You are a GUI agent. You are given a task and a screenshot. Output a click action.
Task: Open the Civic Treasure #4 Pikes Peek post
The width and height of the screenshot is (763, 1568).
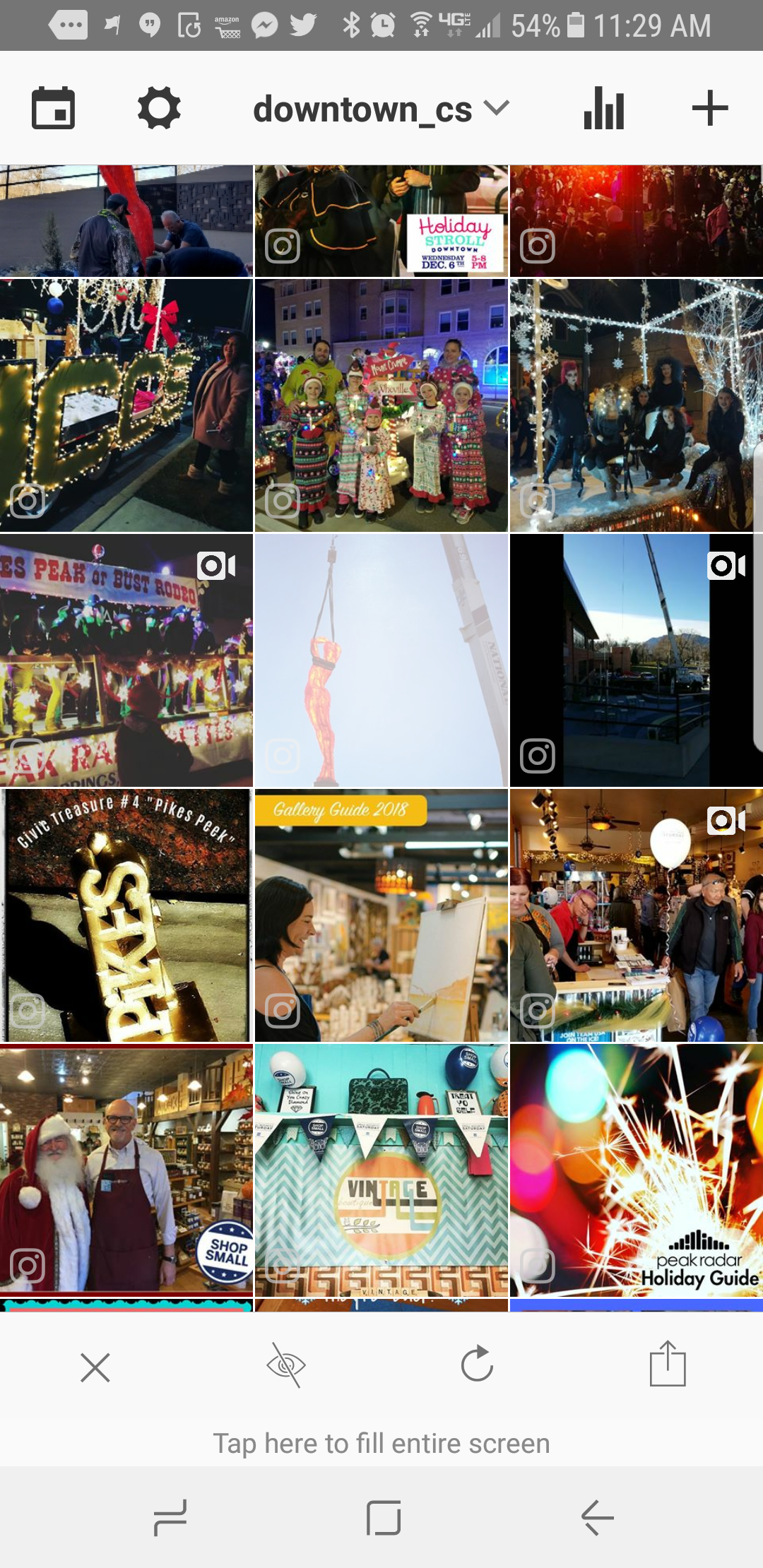pyautogui.click(x=126, y=915)
